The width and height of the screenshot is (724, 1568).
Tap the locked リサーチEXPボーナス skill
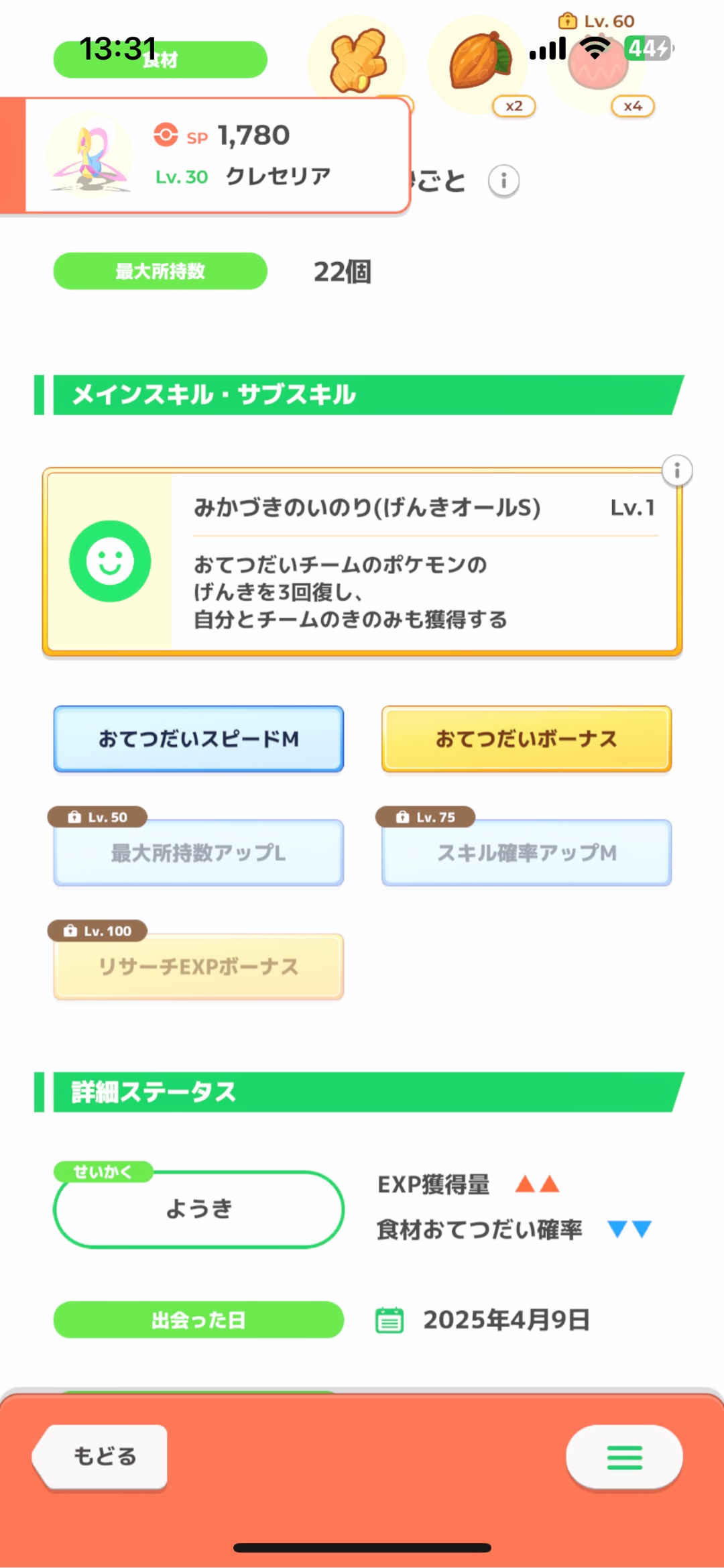click(x=198, y=966)
